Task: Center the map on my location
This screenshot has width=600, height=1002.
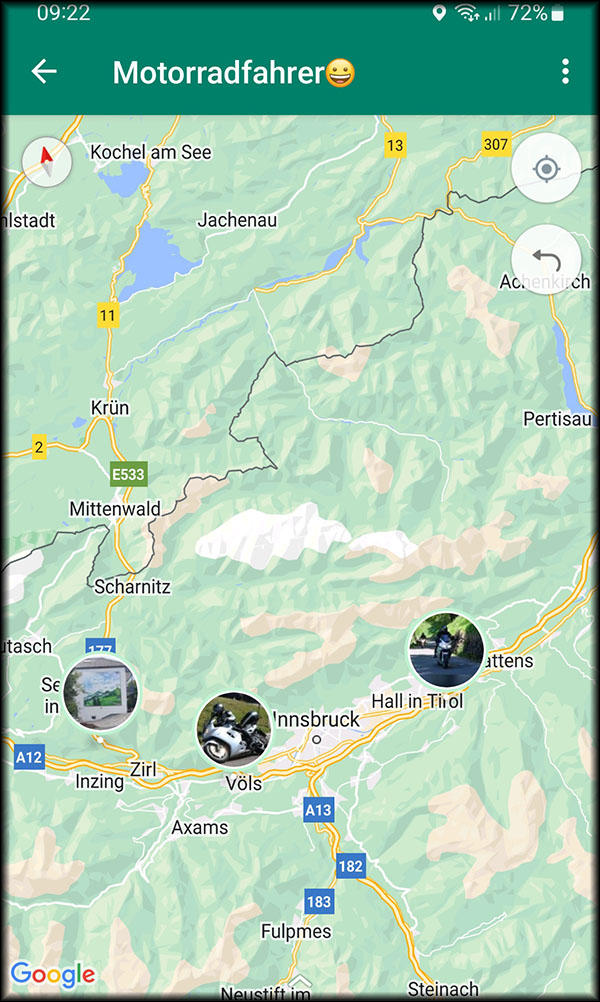Action: pos(546,169)
